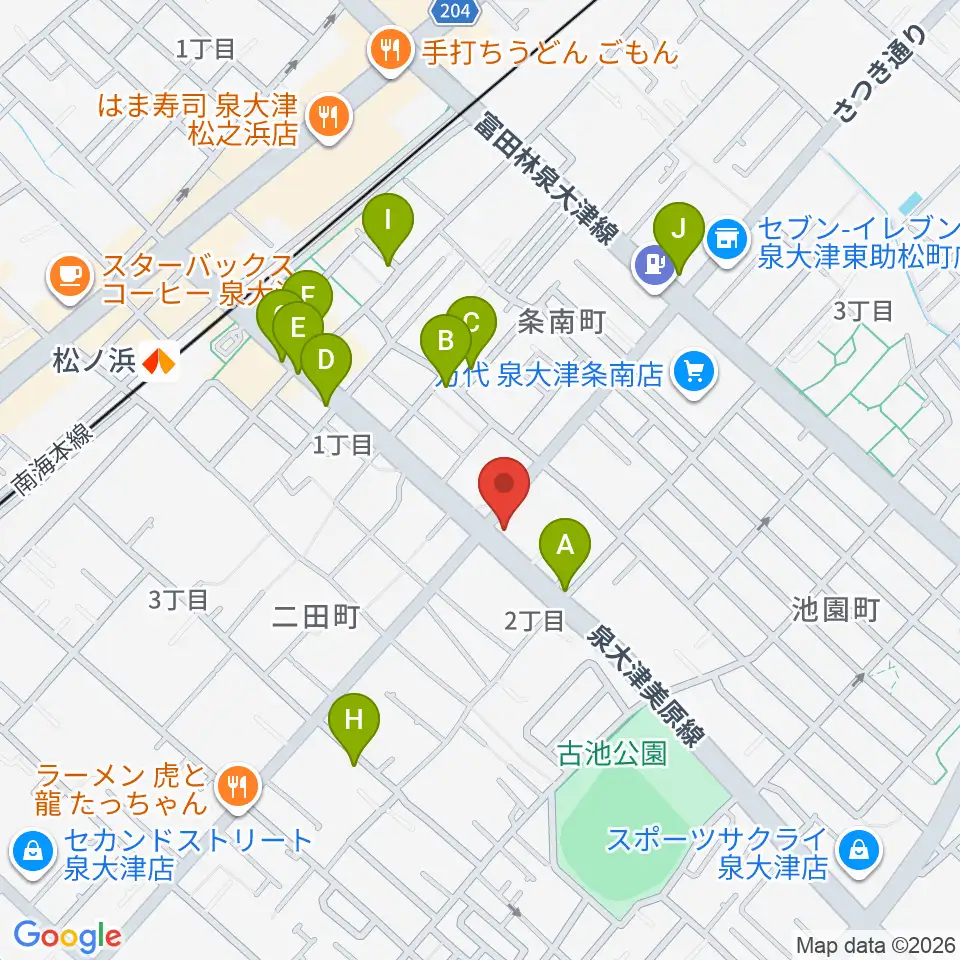The width and height of the screenshot is (960, 960).
Task: Open the 万代 泉大津条南店 shopping pin
Action: [x=693, y=374]
